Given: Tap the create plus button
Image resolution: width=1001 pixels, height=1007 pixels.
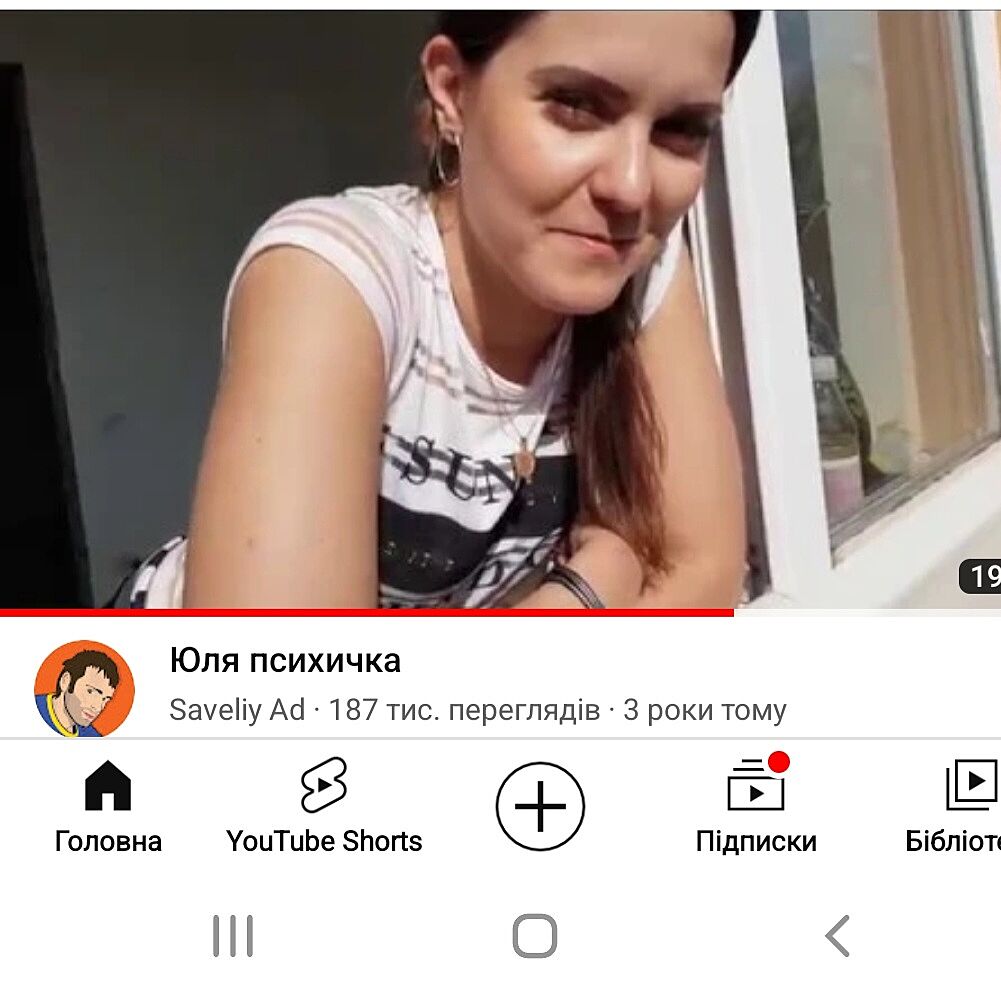Looking at the screenshot, I should [540, 806].
